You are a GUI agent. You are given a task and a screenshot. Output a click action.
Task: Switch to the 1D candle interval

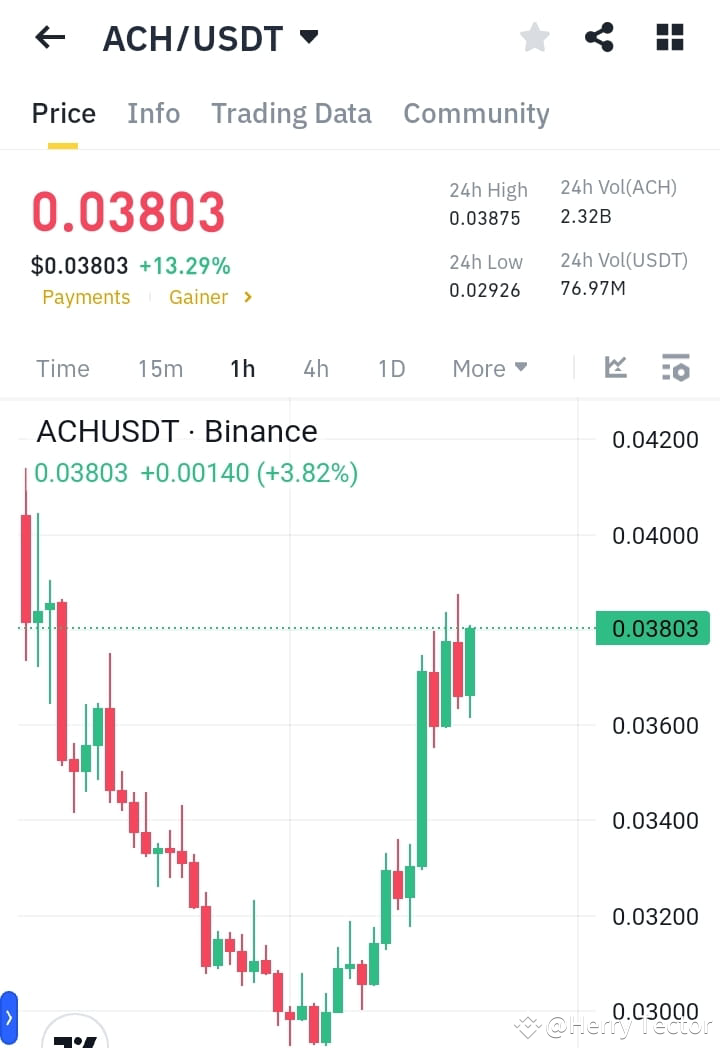coord(390,368)
